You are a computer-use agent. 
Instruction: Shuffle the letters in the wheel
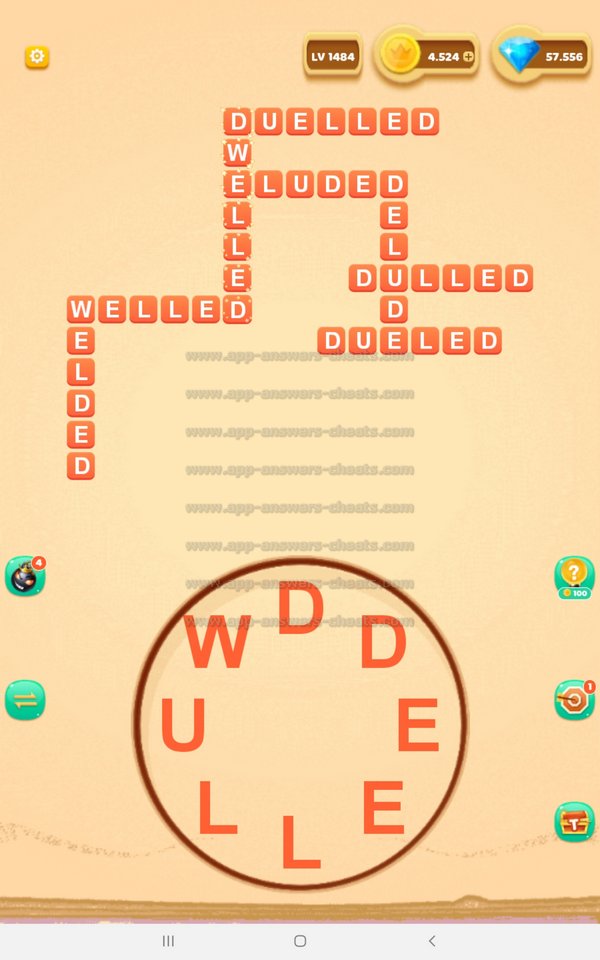[24, 700]
